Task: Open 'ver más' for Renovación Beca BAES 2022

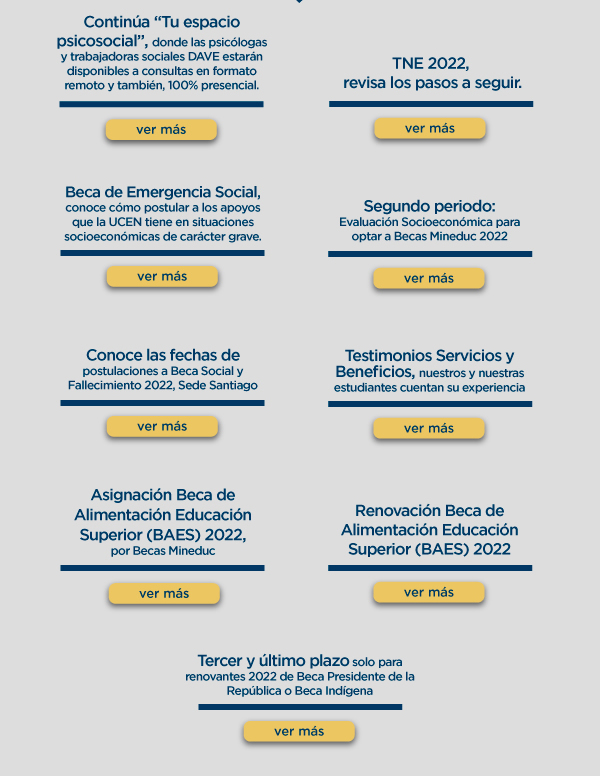Action: (428, 592)
